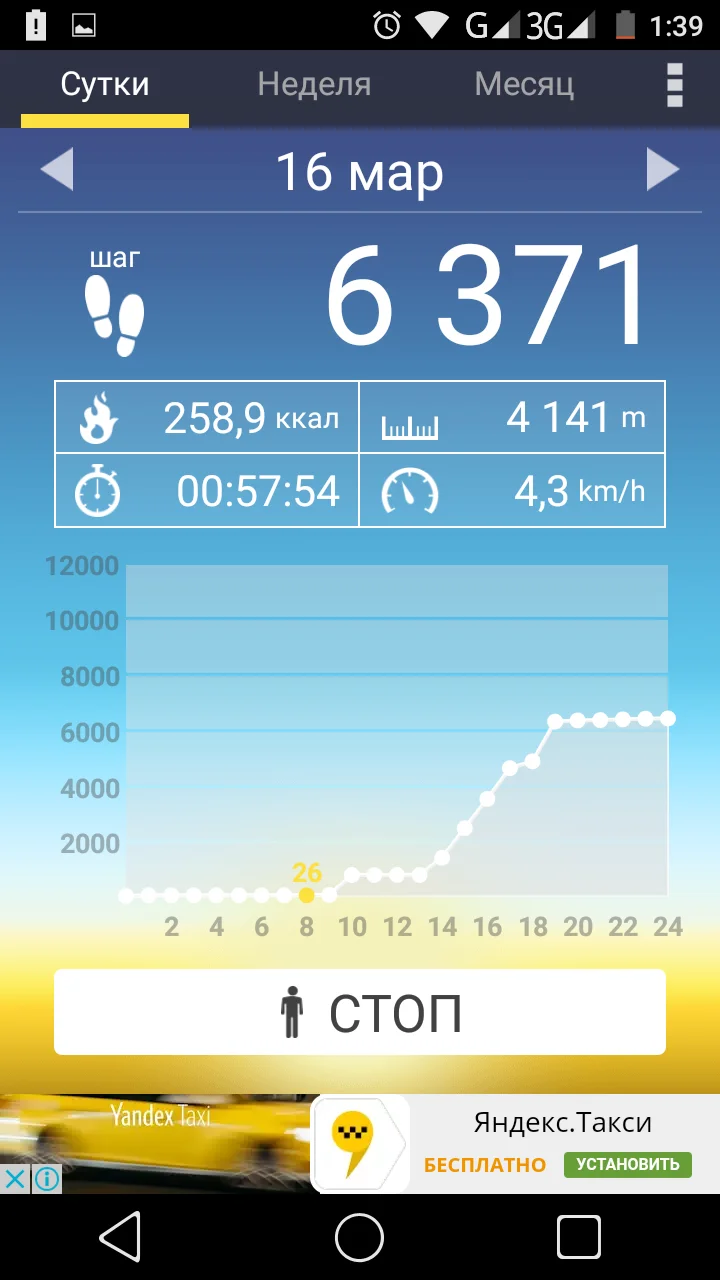Viewport: 720px width, 1280px height.
Task: Install Яндекс.Такси via УСТАНОВИТЬ
Action: (627, 1164)
